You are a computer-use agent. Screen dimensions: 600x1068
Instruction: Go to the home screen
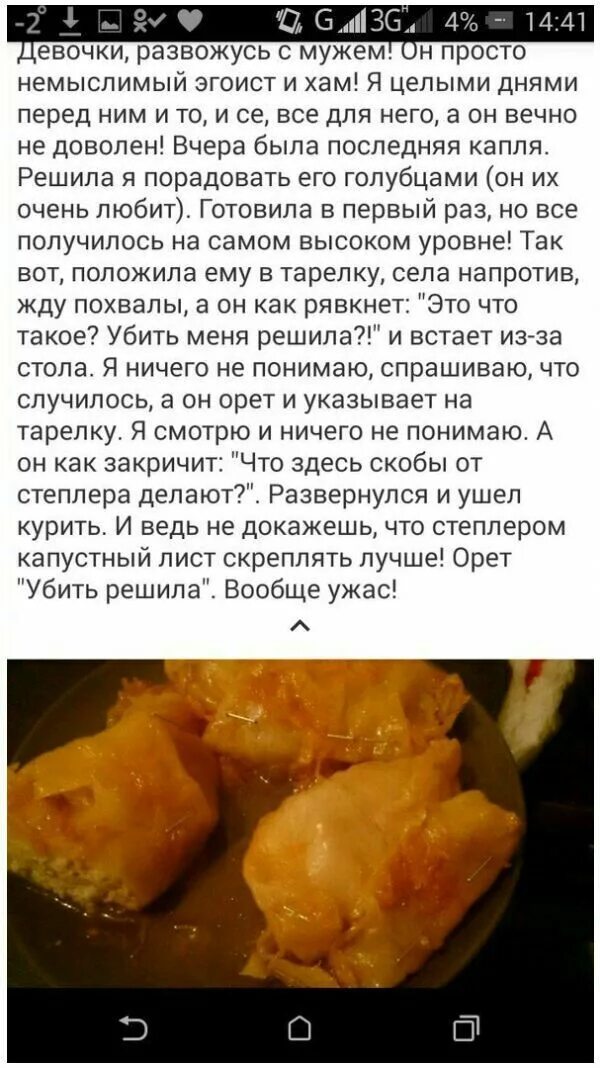point(300,1027)
